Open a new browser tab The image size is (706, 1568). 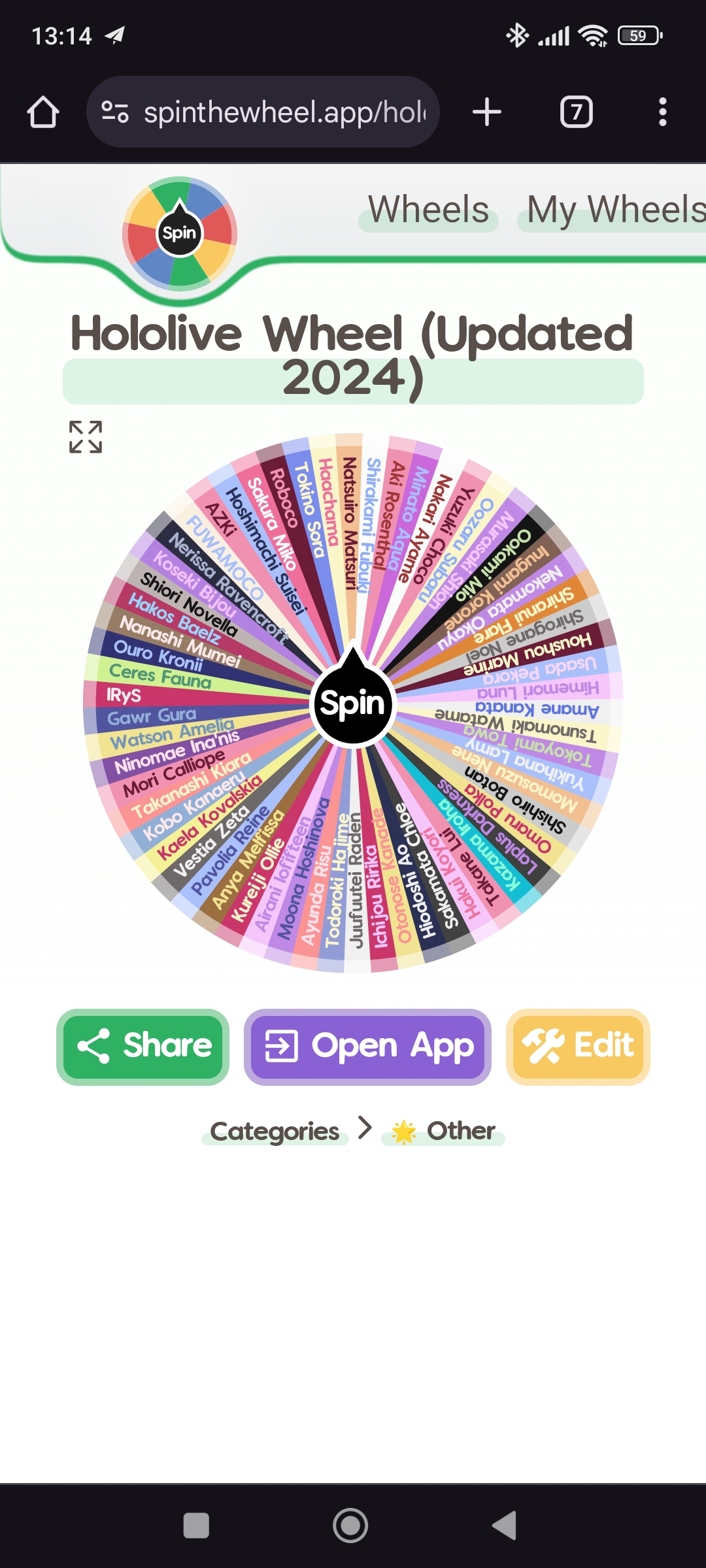[x=487, y=112]
